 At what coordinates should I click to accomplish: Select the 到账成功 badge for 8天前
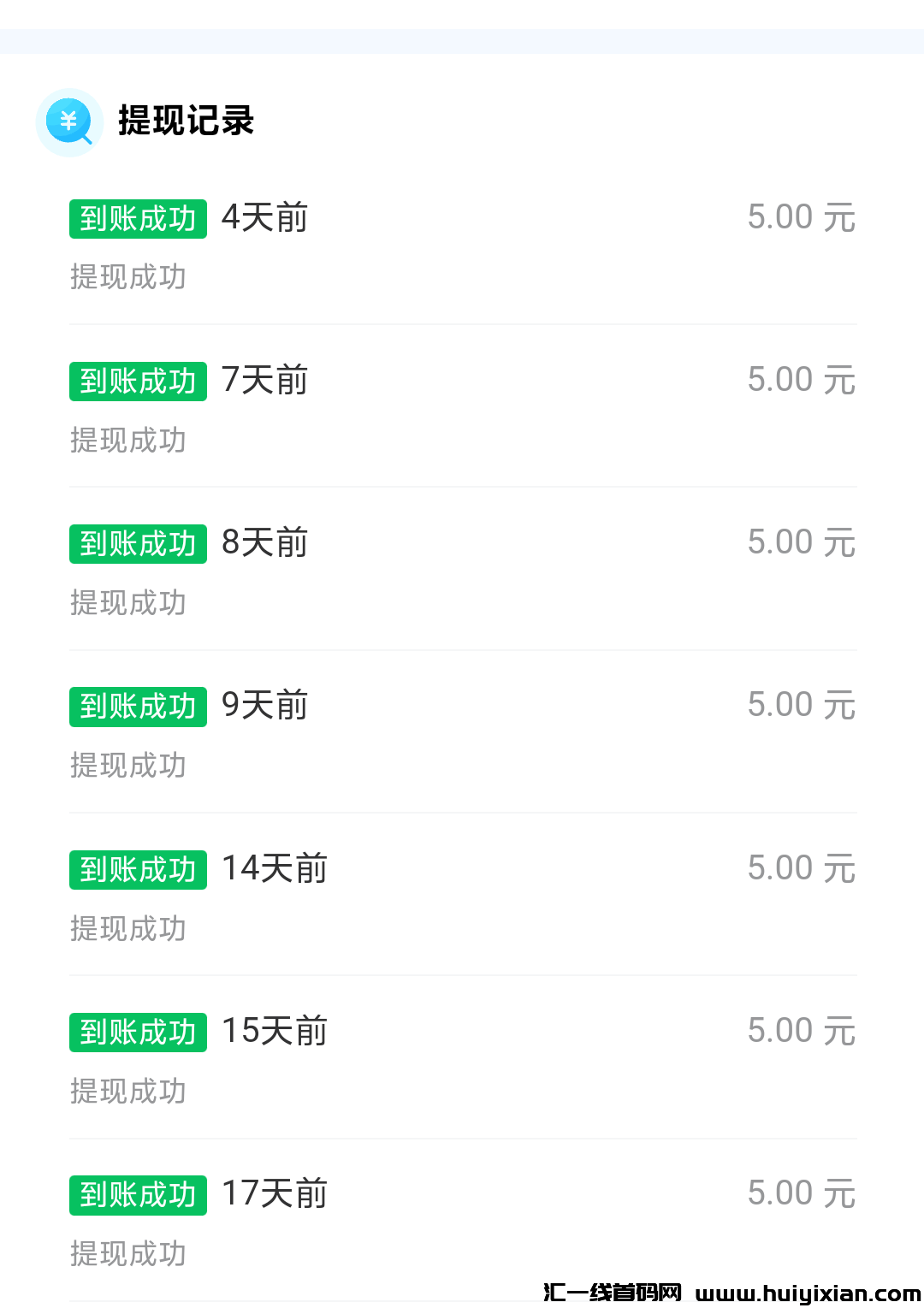[x=137, y=543]
